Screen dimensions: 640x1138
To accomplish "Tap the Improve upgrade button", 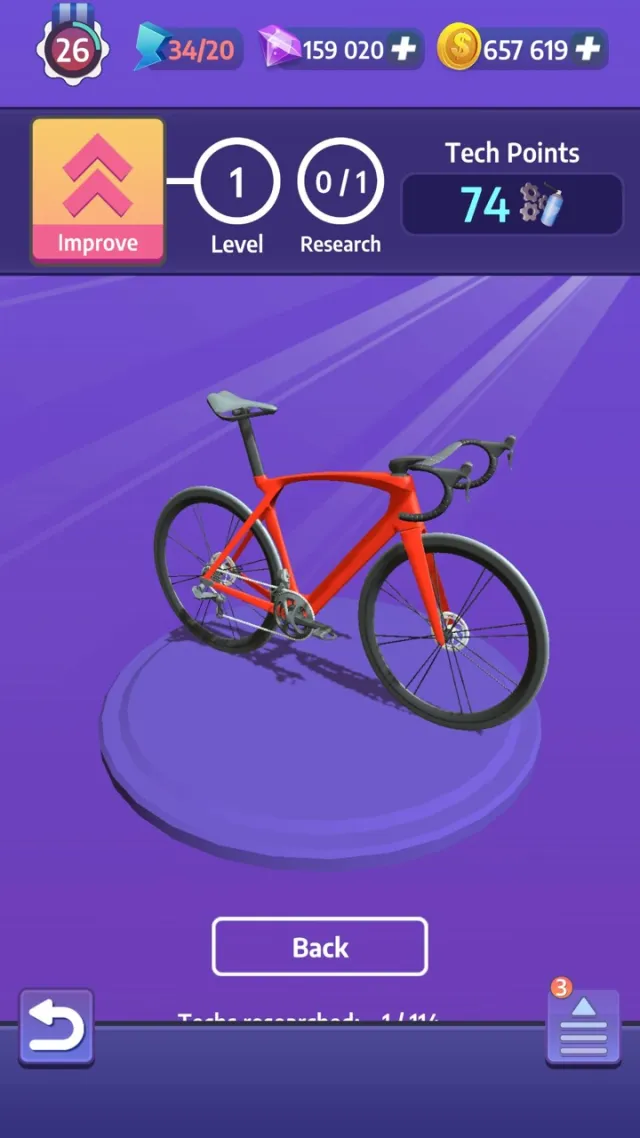I will [x=98, y=191].
